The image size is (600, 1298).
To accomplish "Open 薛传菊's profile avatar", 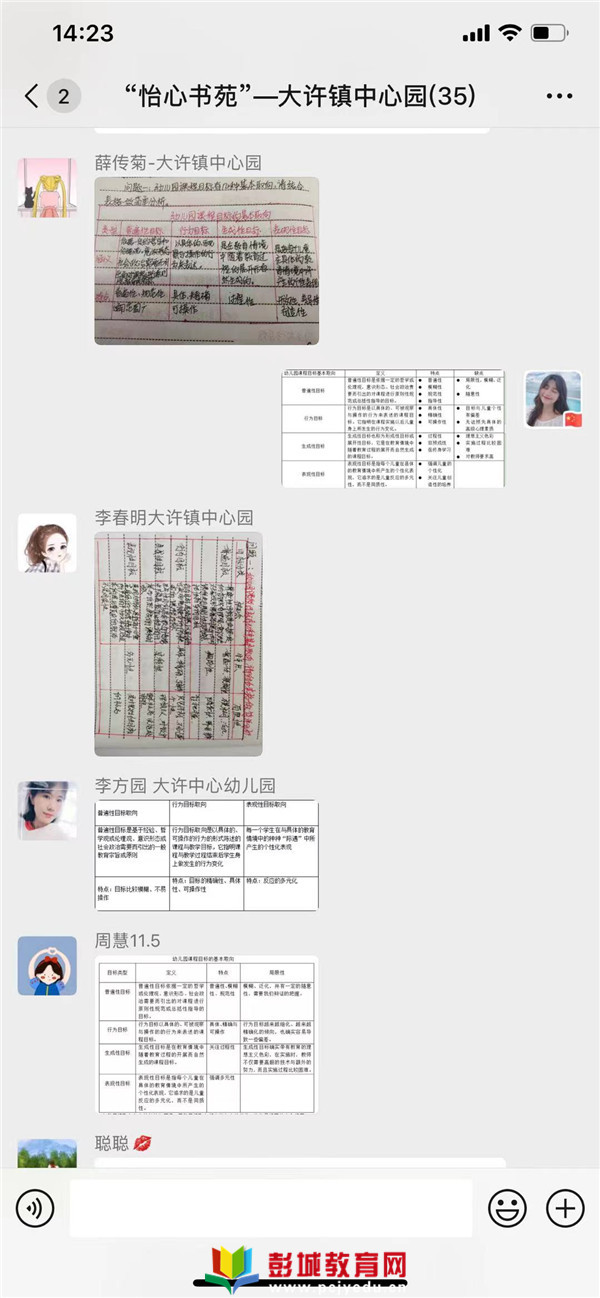I will (47, 187).
